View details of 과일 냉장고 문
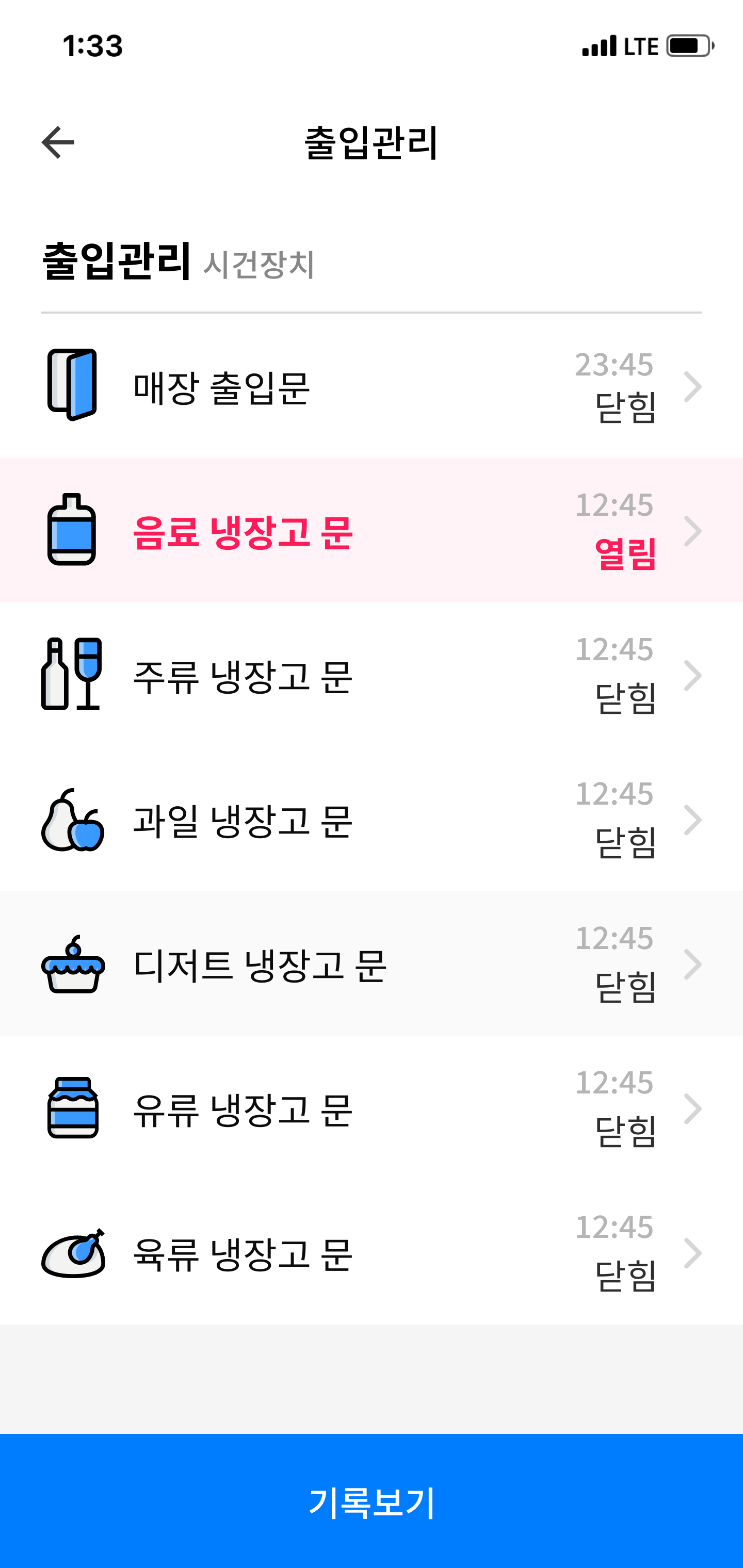 [372, 819]
